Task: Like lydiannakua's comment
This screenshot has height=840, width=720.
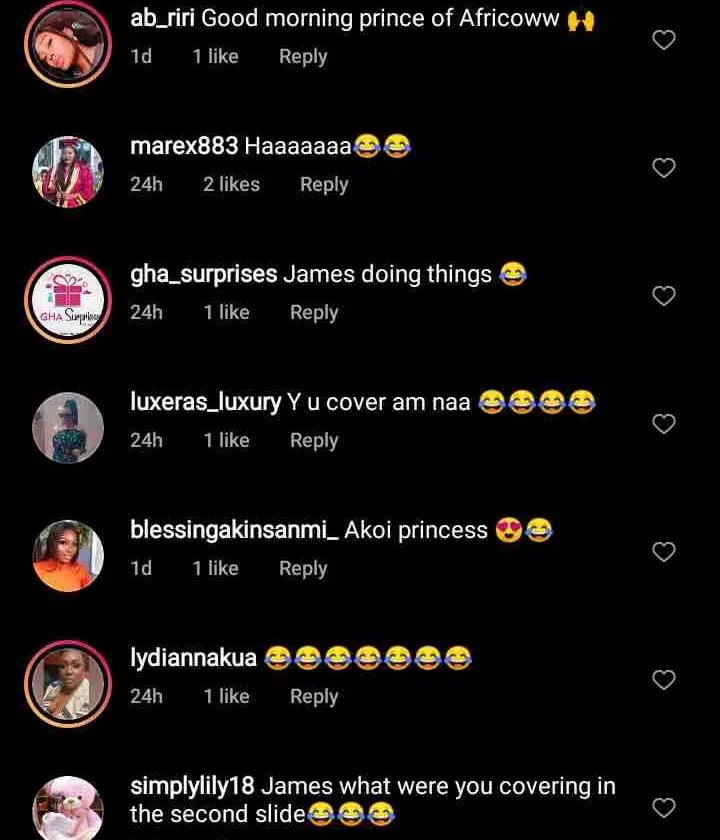Action: click(664, 680)
